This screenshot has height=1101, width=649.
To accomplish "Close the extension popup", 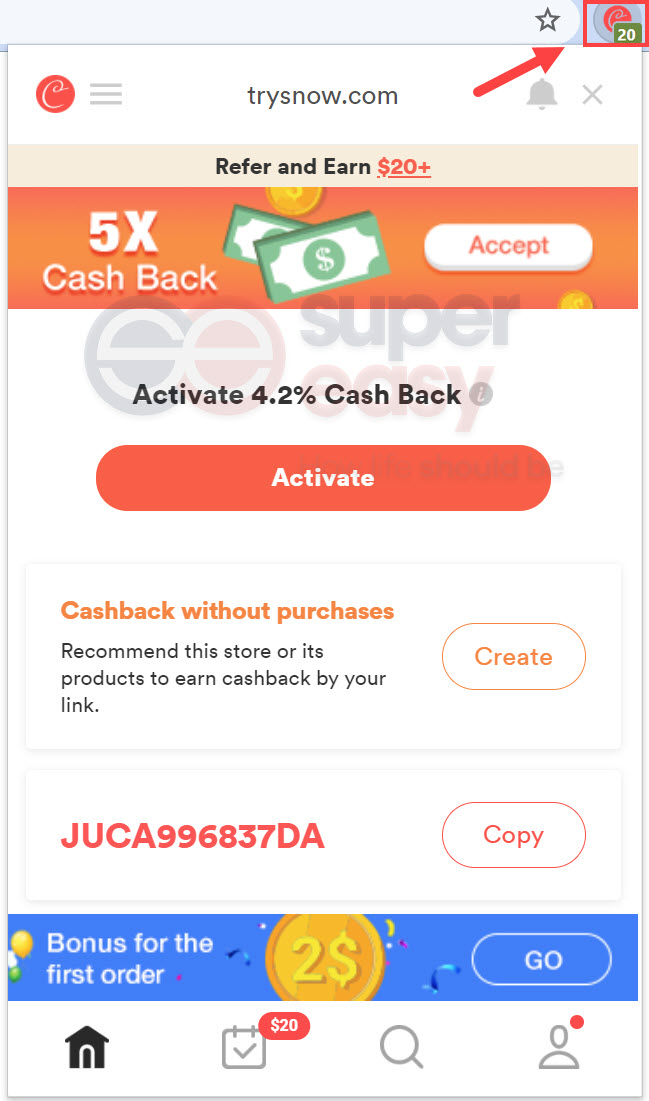I will coord(593,95).
